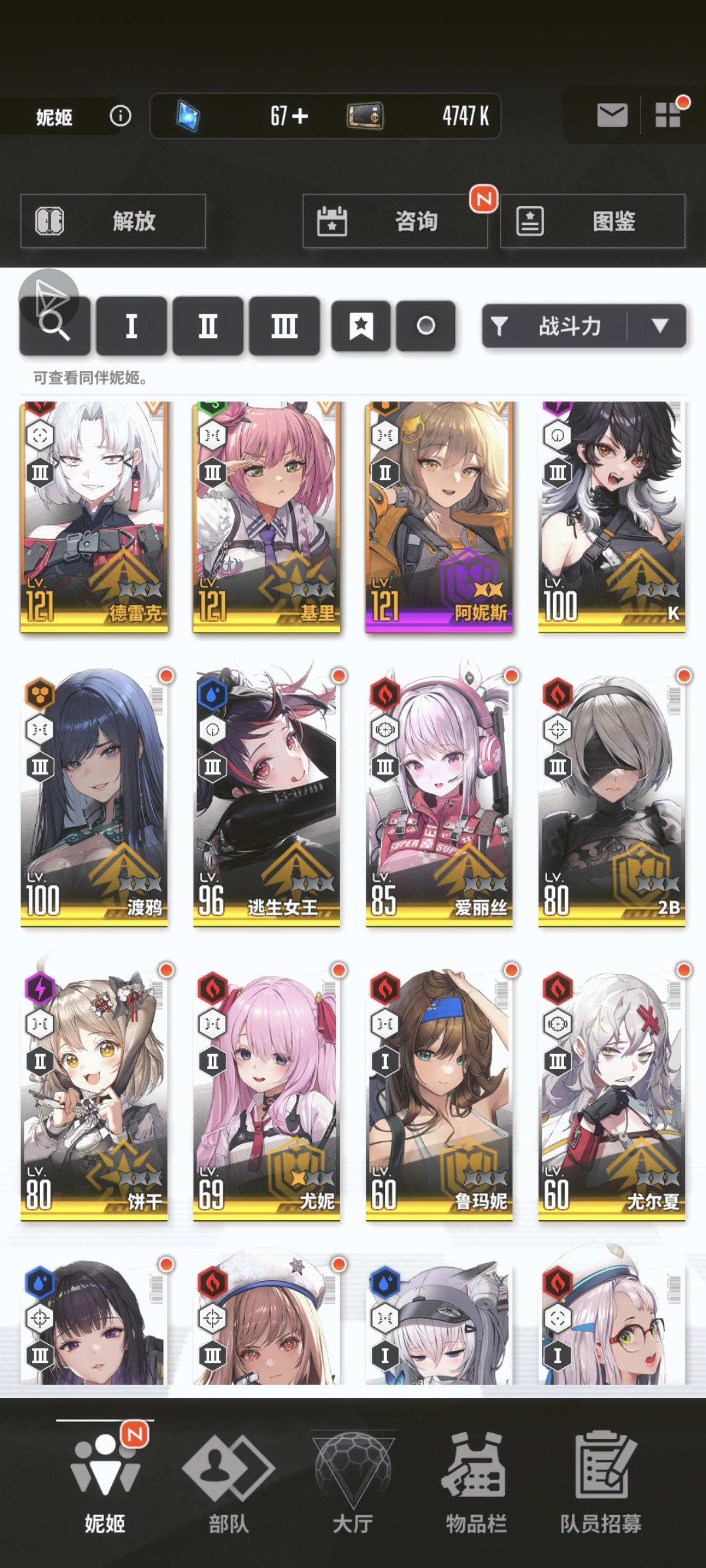Filter by burst stage Ⅱ
Viewport: 706px width, 1568px height.
click(x=208, y=326)
